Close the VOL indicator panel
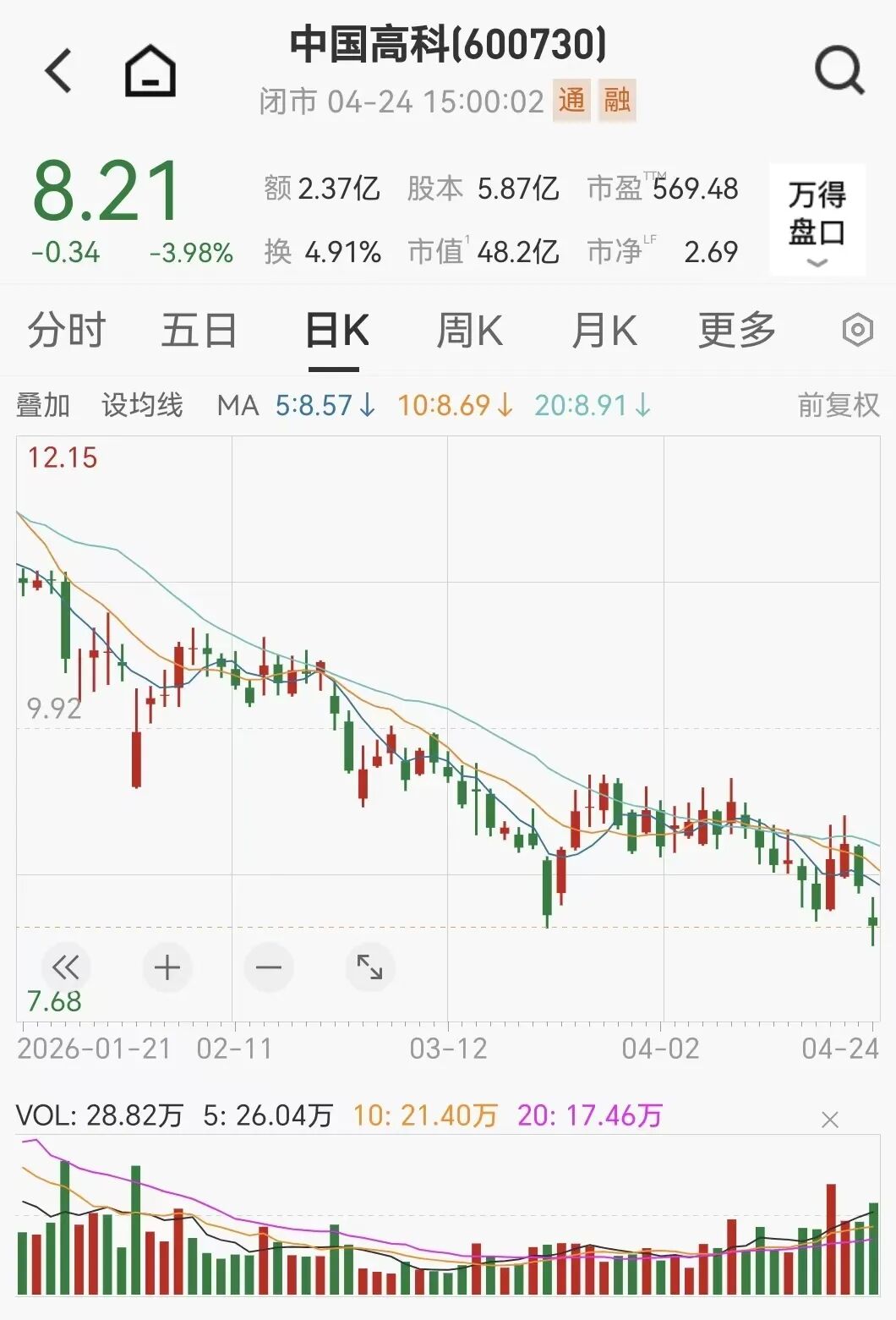The image size is (896, 1320). 828,1120
